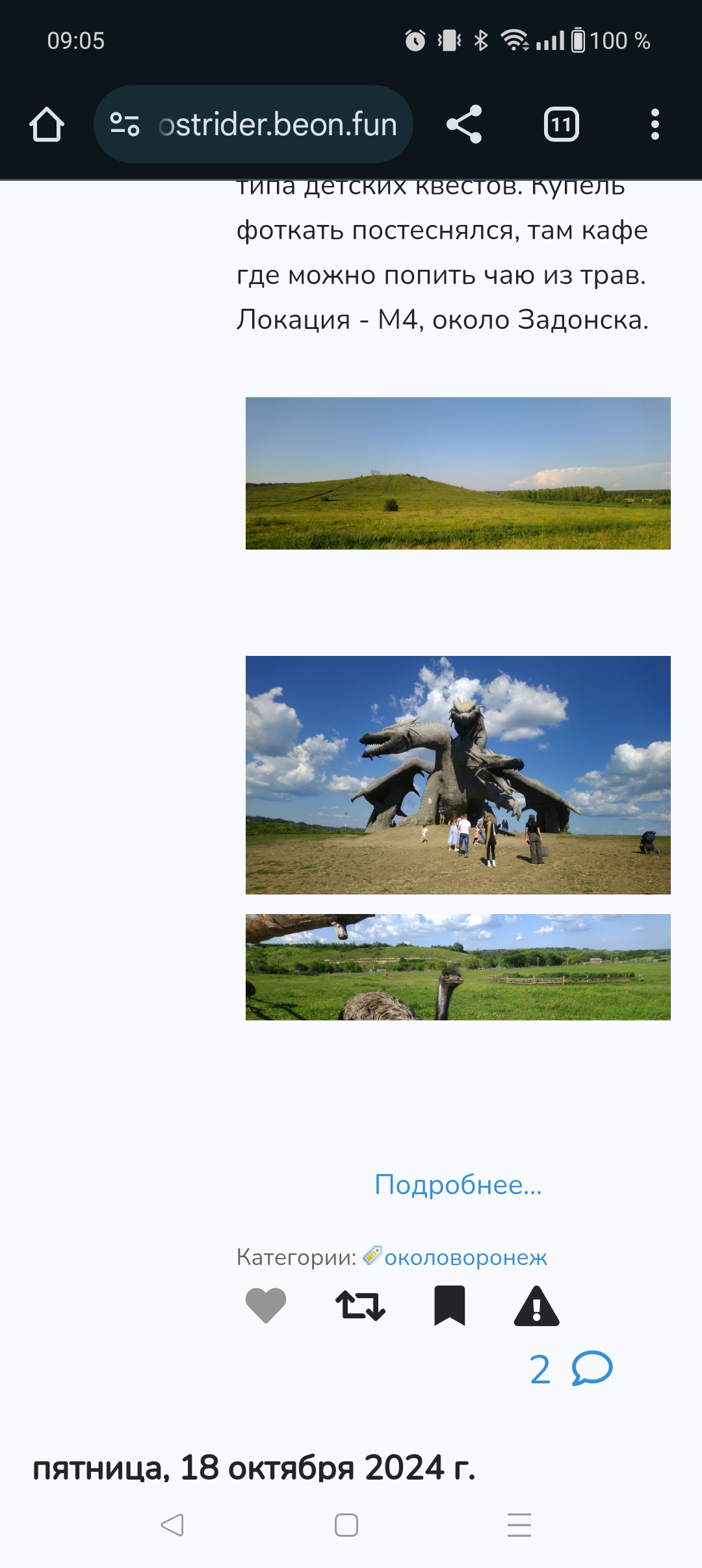Go to the browser home page
This screenshot has width=702, height=1568.
coord(47,124)
